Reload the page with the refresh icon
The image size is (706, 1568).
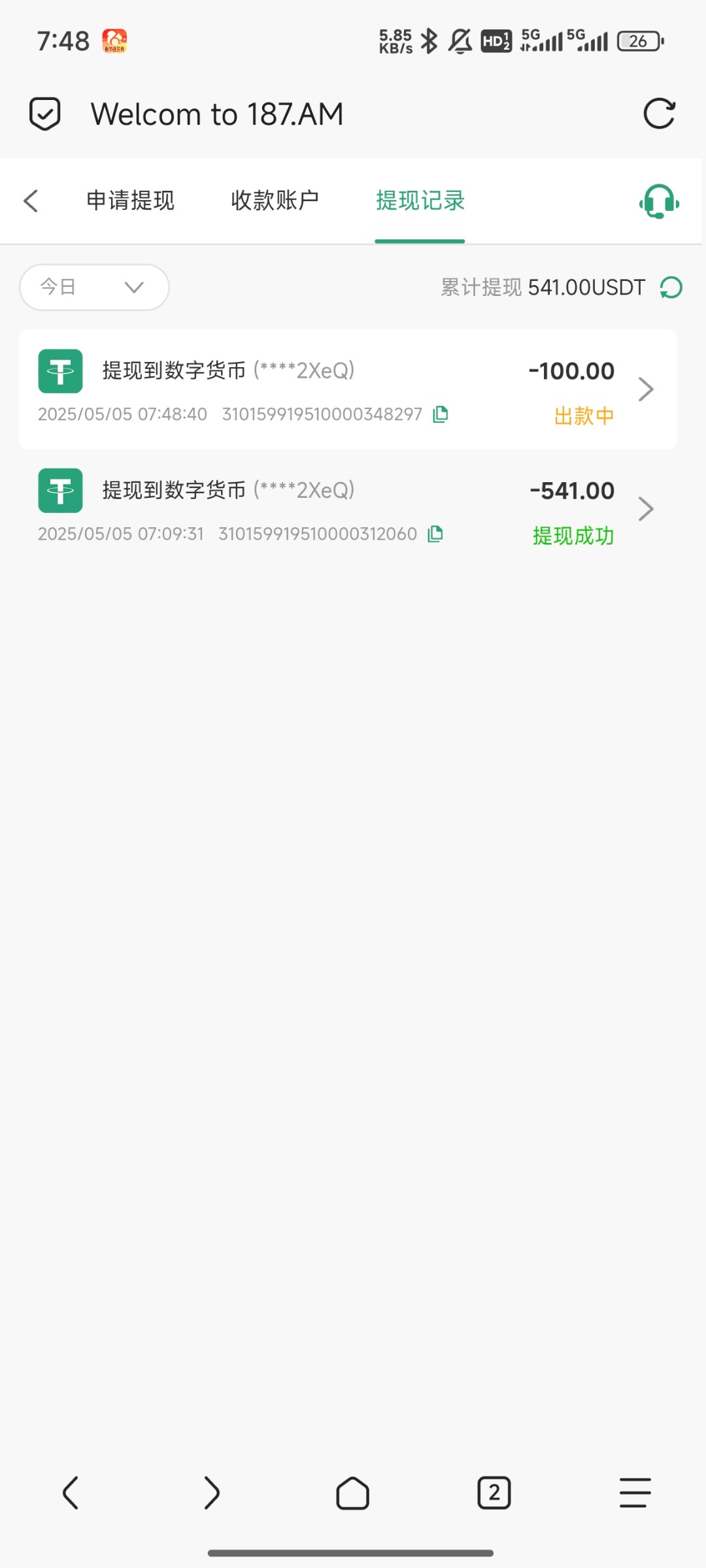pyautogui.click(x=659, y=114)
